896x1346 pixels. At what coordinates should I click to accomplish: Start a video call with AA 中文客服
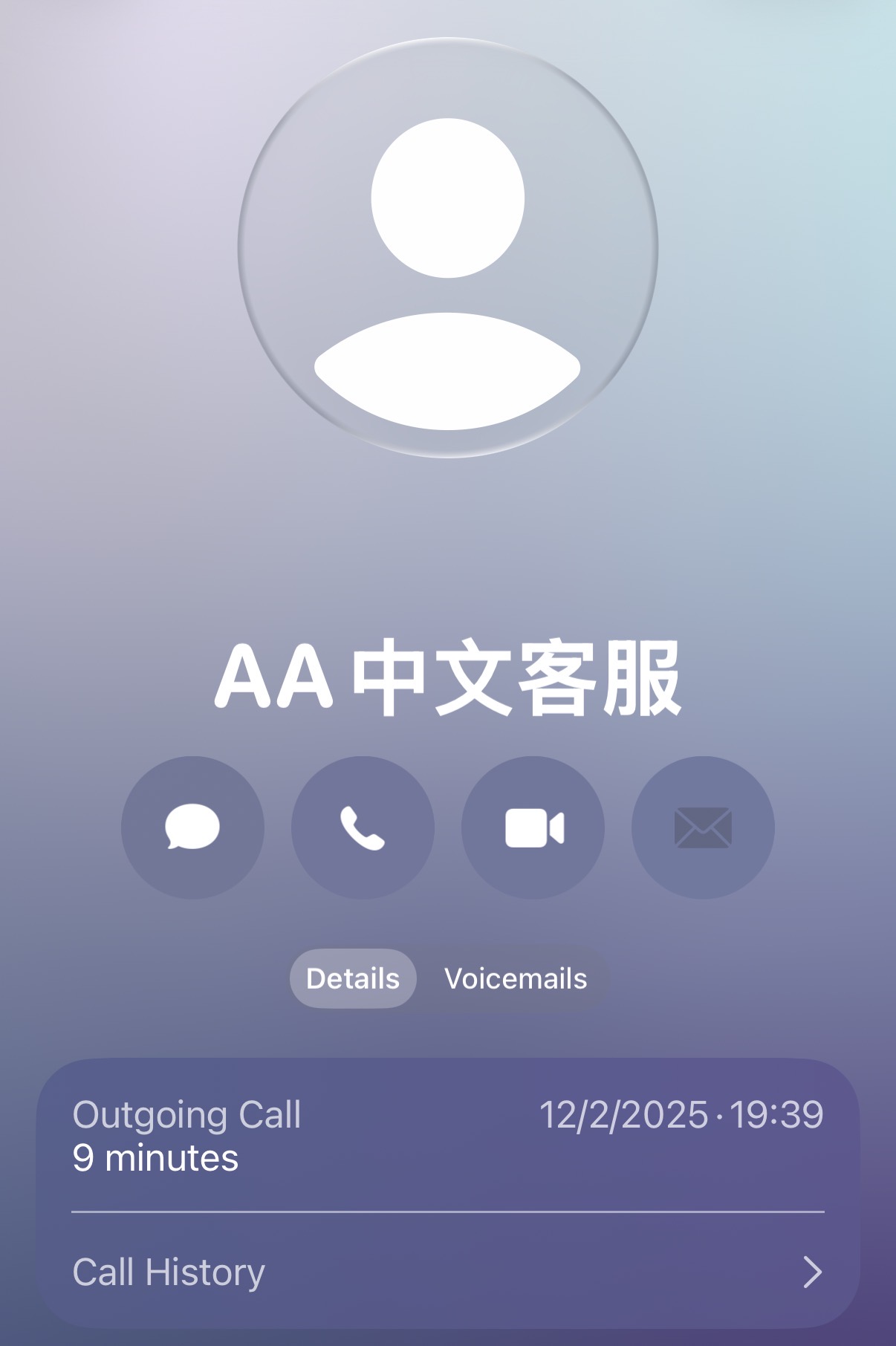[x=533, y=828]
